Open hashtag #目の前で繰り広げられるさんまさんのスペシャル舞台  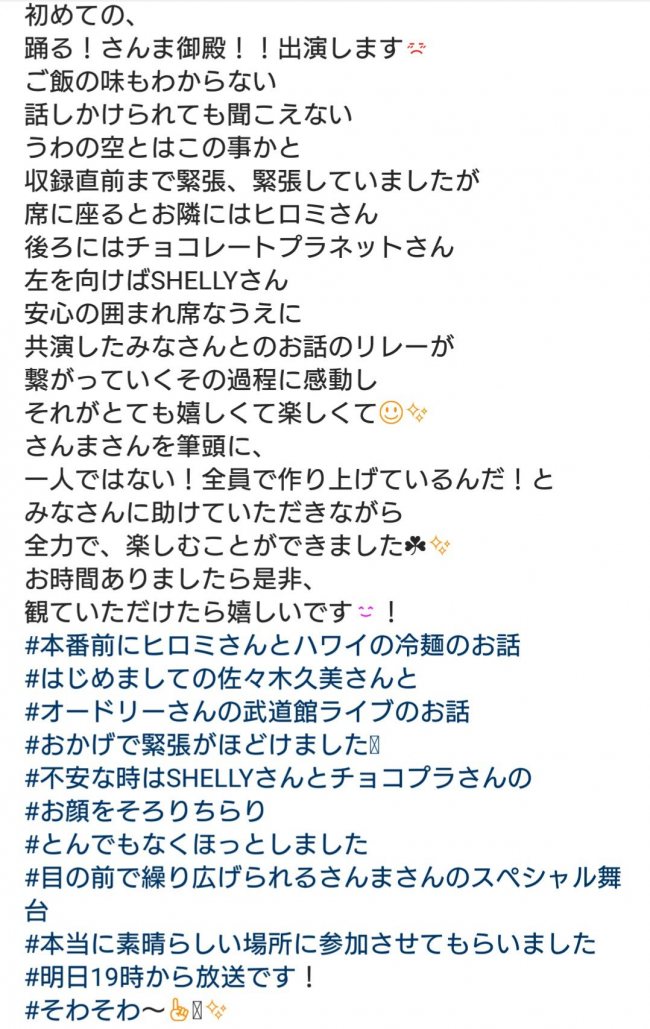pos(320,878)
